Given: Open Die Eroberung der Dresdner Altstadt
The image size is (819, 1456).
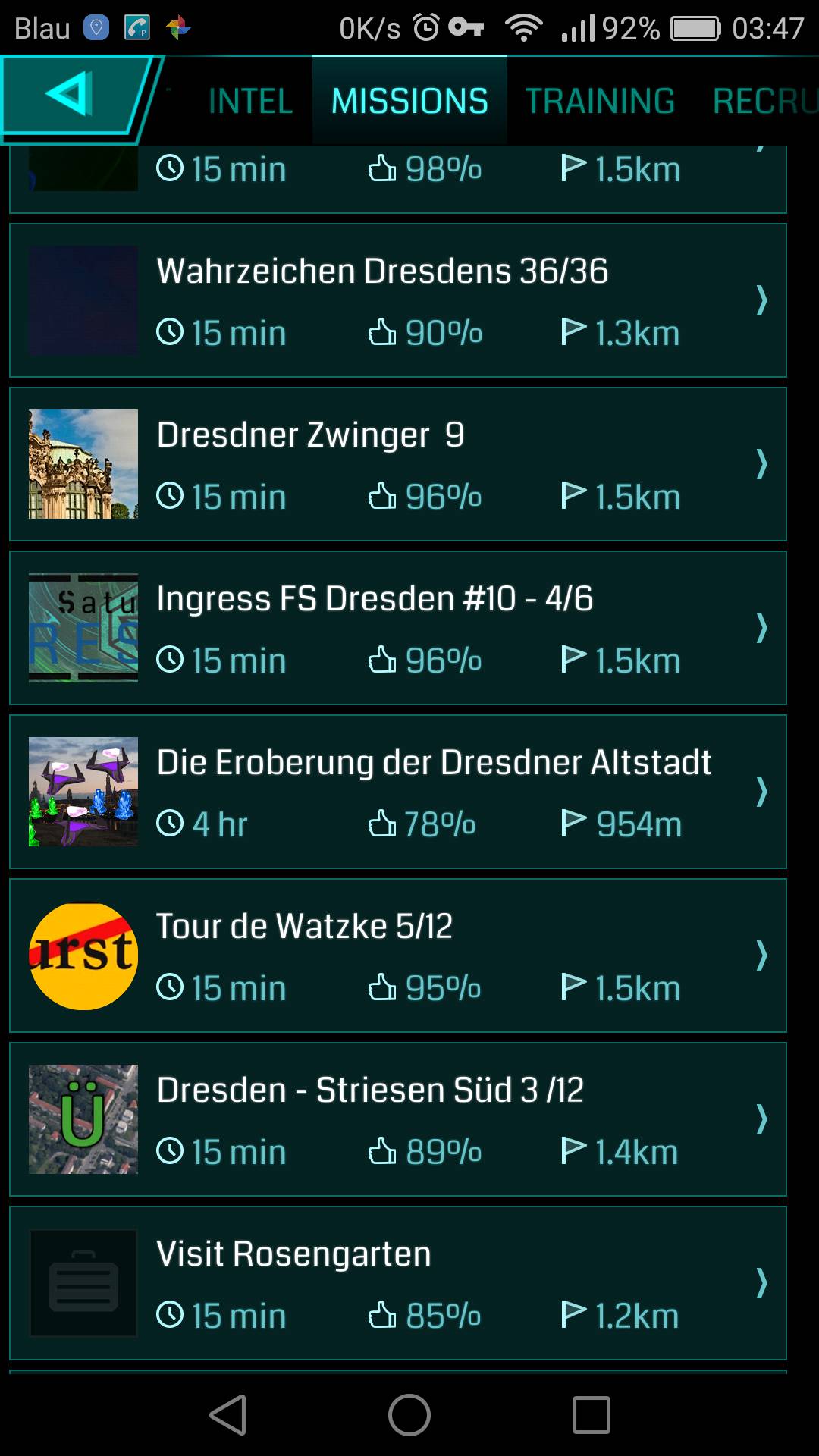Looking at the screenshot, I should pos(397,792).
